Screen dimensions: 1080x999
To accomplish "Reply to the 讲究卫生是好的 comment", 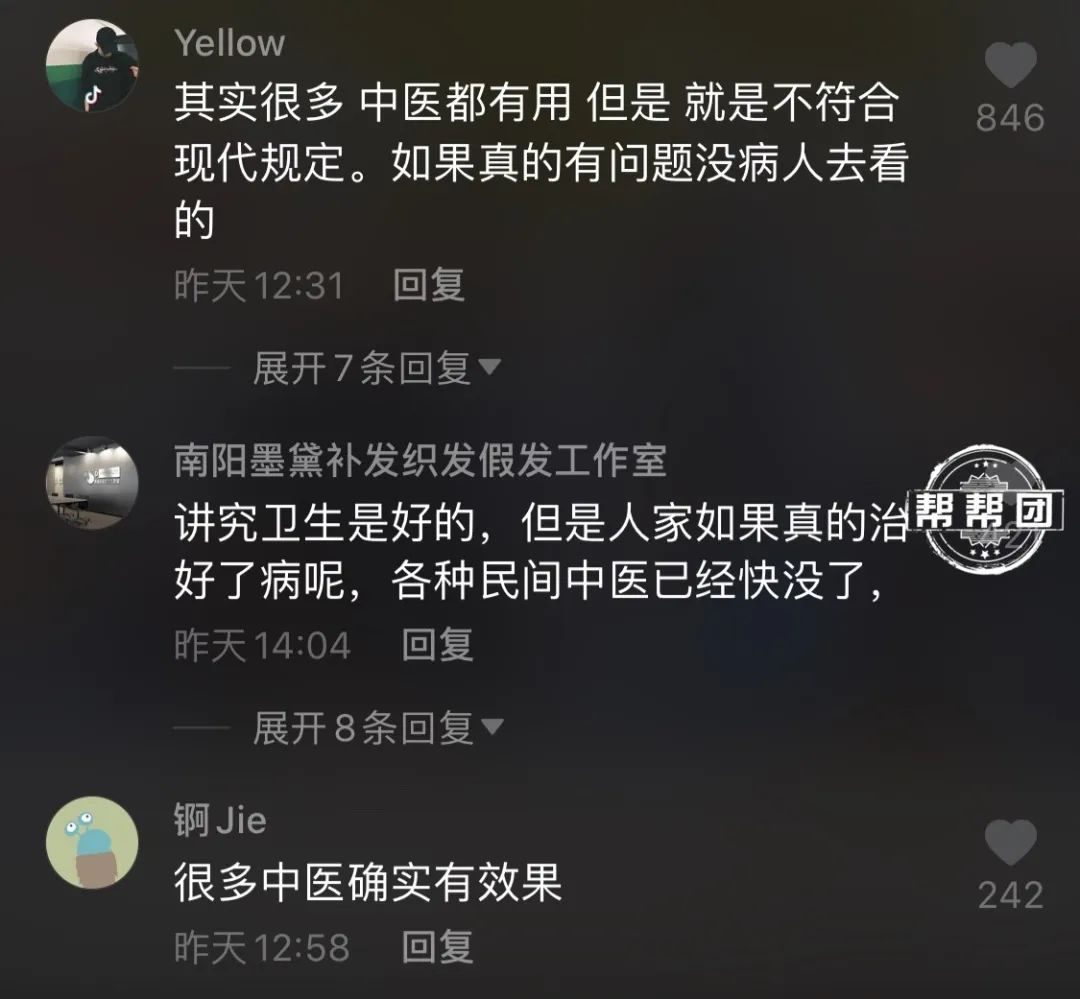I will point(437,645).
